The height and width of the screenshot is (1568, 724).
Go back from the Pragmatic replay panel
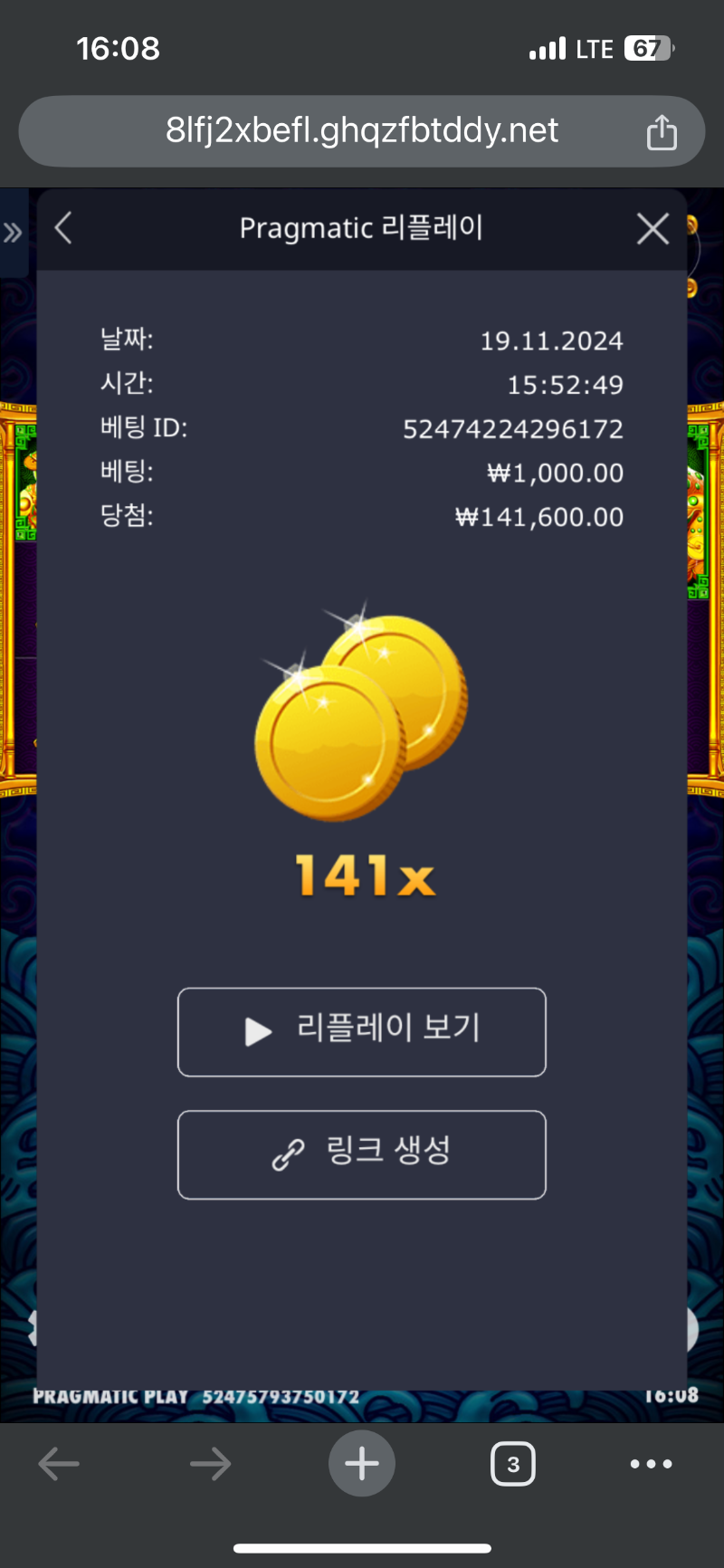(63, 228)
